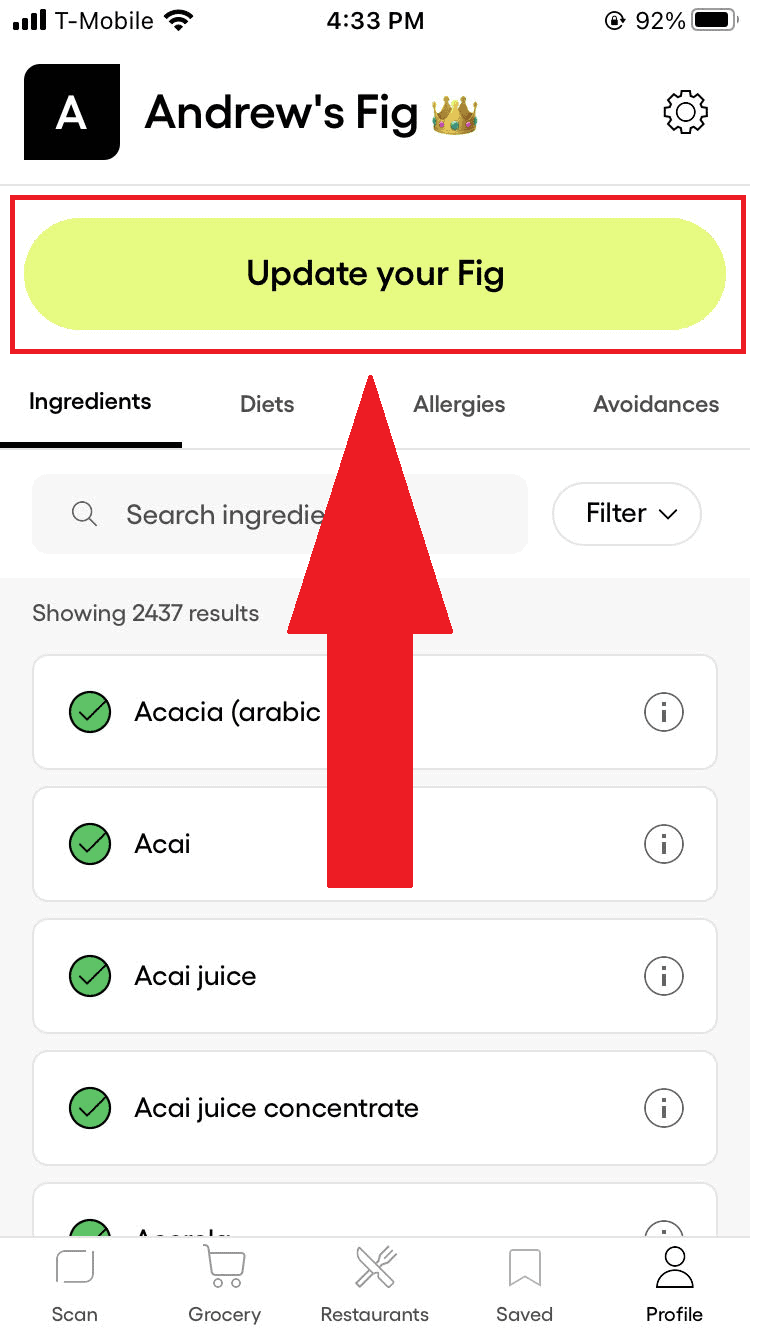
Task: Toggle the green checkmark for Acacia
Action: point(89,712)
